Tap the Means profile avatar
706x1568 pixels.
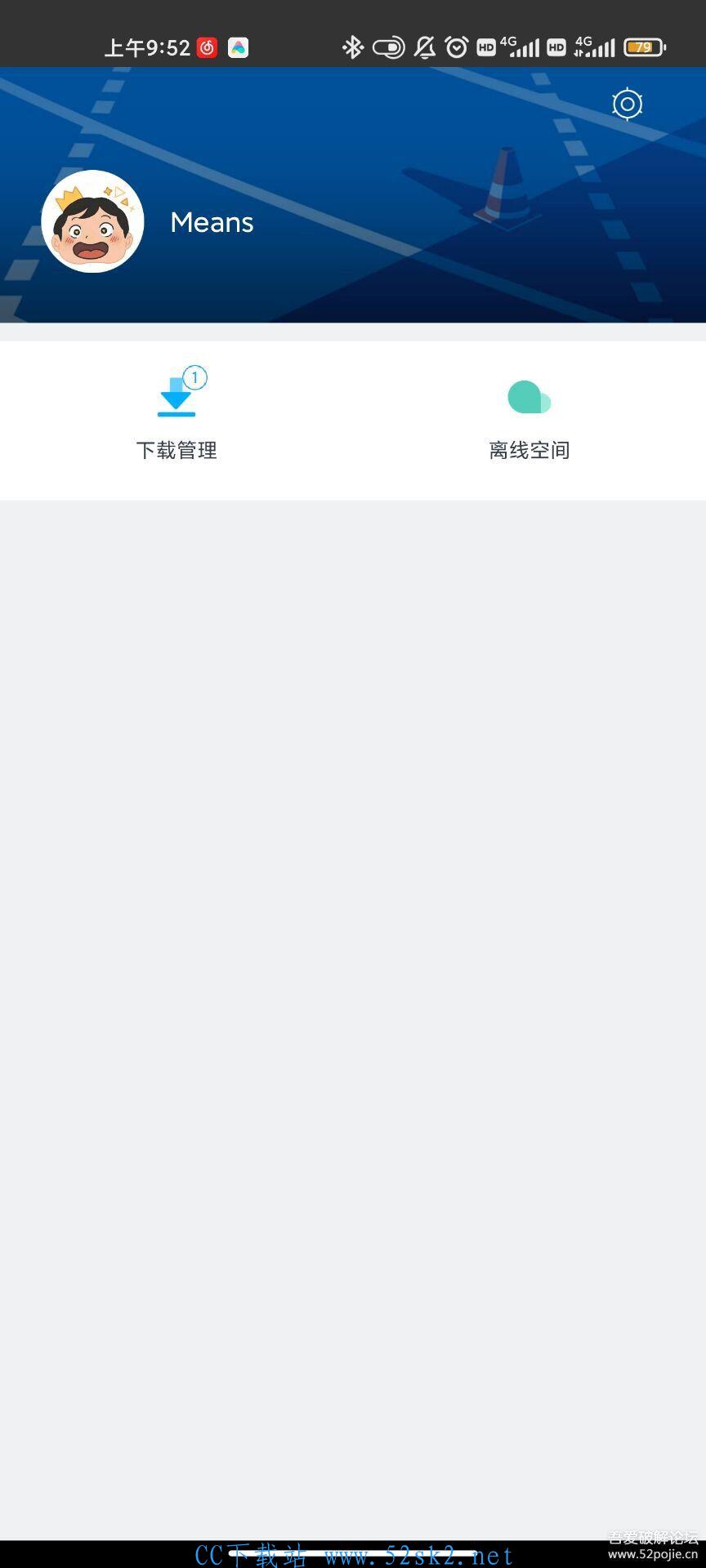(92, 221)
